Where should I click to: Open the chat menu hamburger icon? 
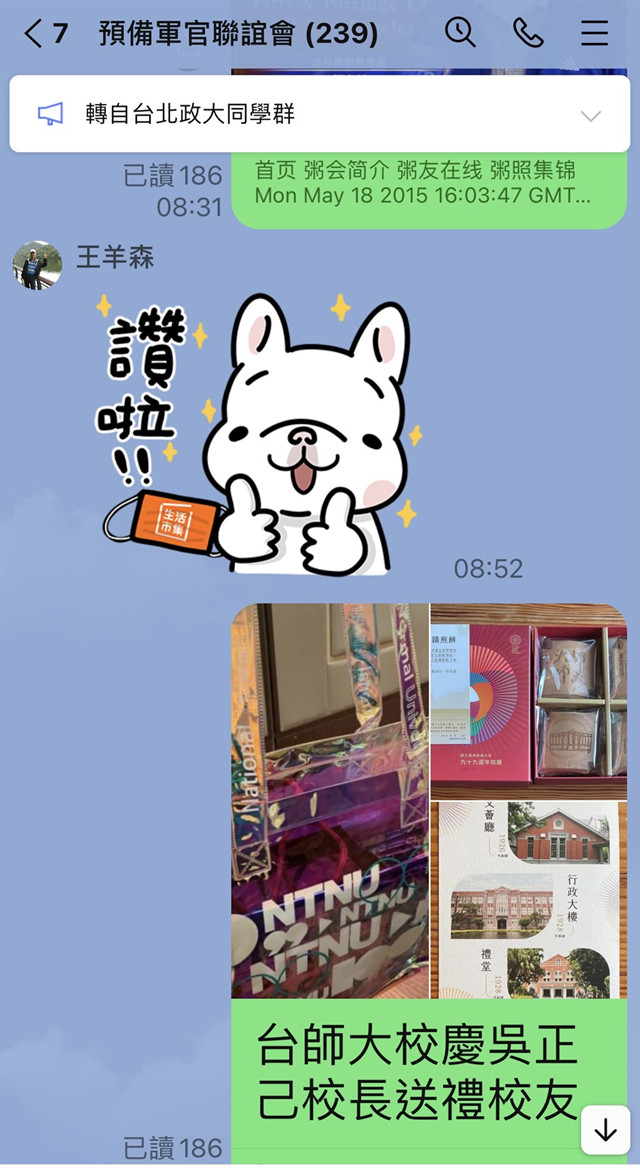click(x=595, y=33)
